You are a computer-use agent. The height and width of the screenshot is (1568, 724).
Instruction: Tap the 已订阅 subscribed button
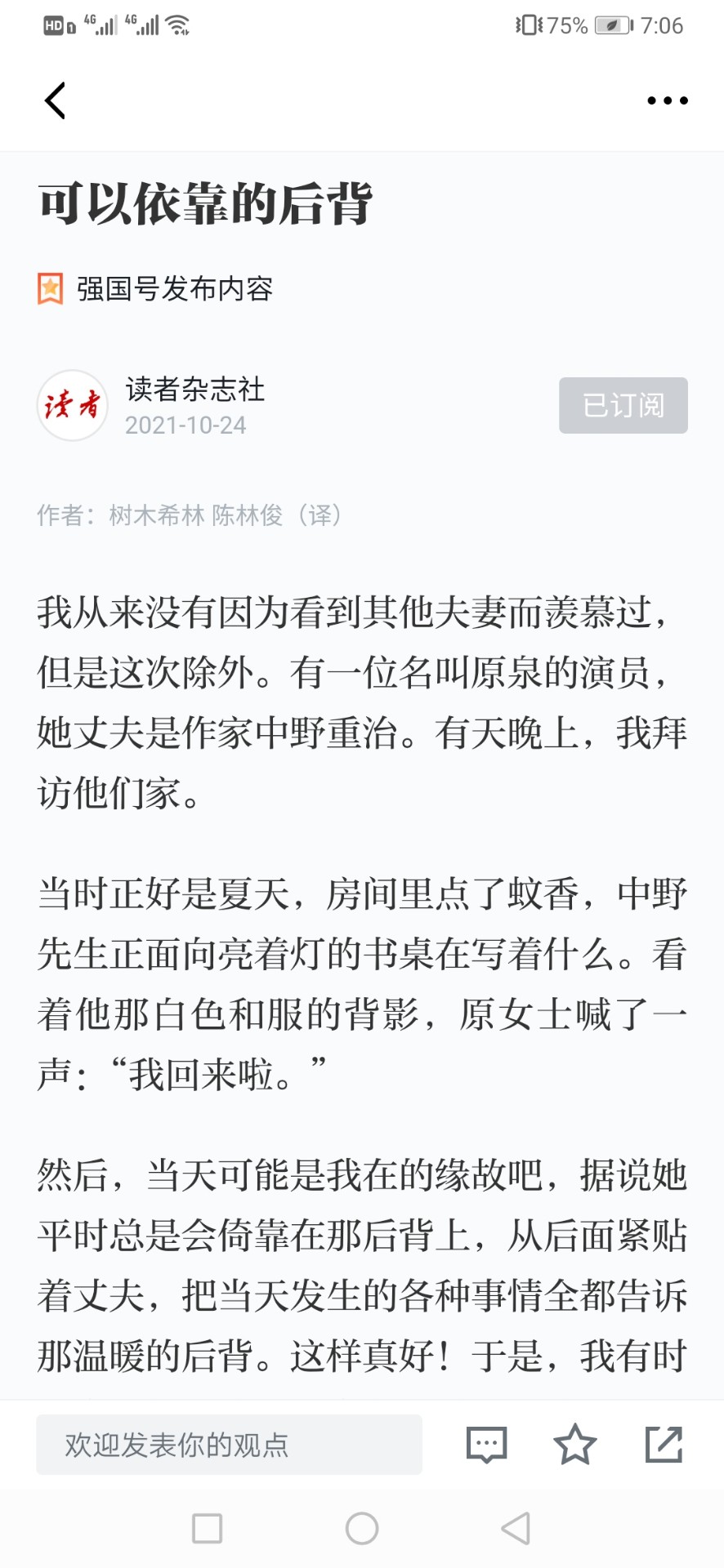(623, 405)
